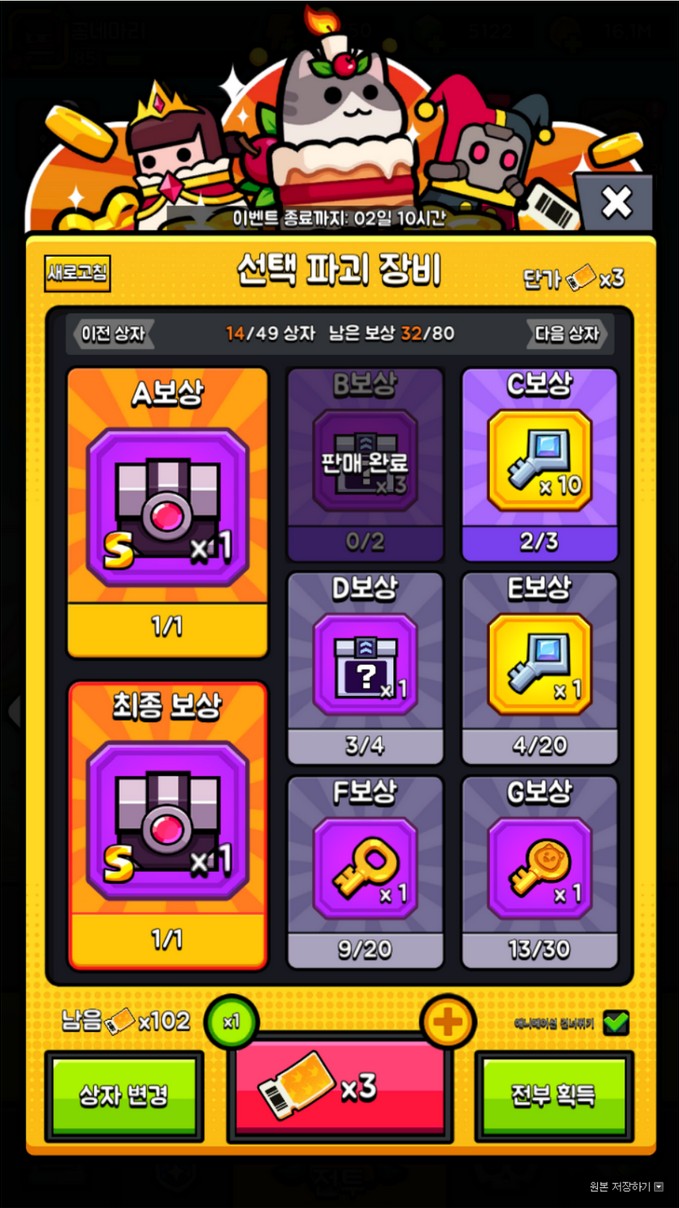The width and height of the screenshot is (679, 1208).
Task: Go to previous box (이전 상자)
Action: click(112, 333)
